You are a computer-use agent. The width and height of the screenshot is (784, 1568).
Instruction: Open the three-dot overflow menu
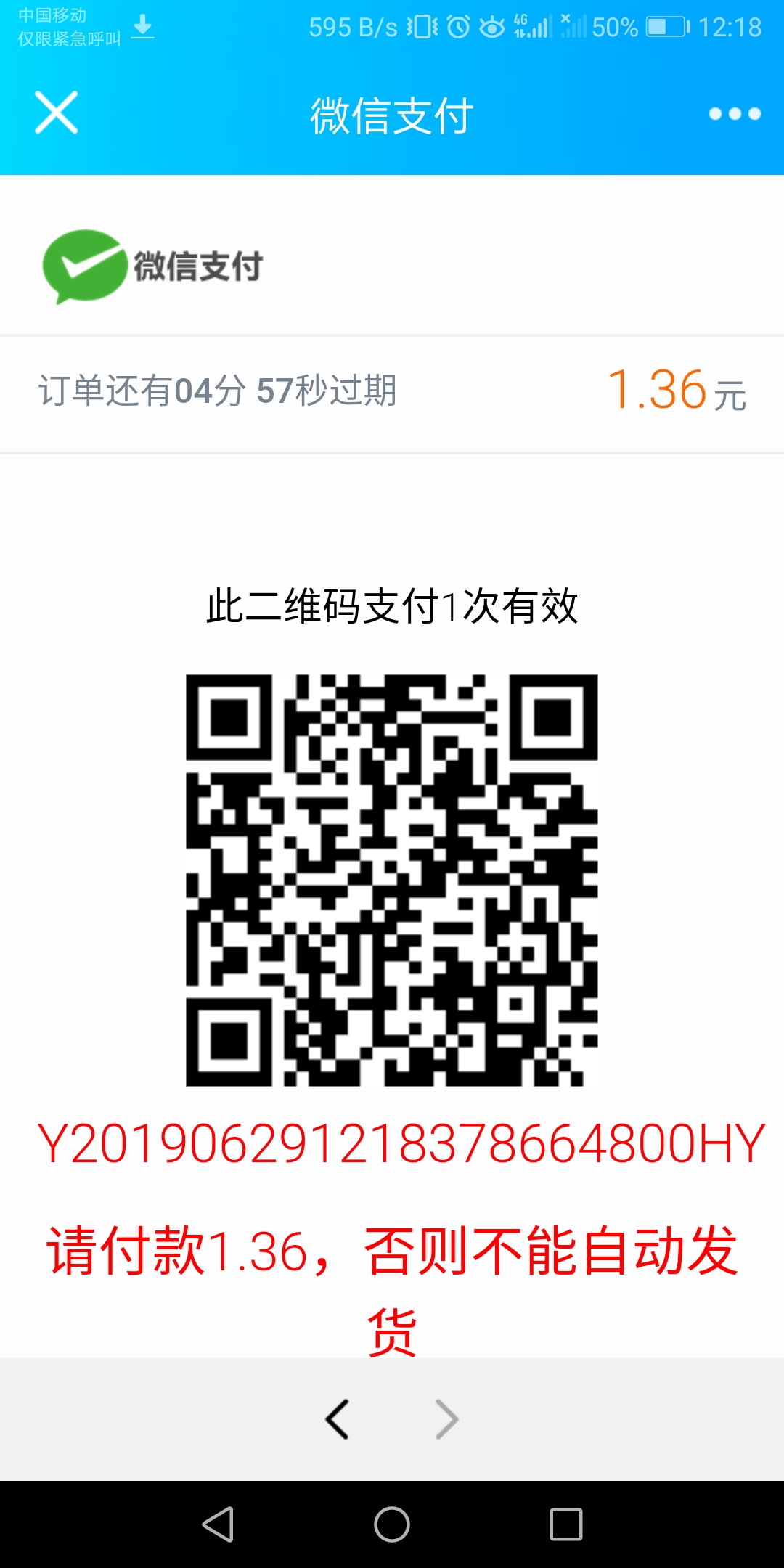(x=735, y=114)
